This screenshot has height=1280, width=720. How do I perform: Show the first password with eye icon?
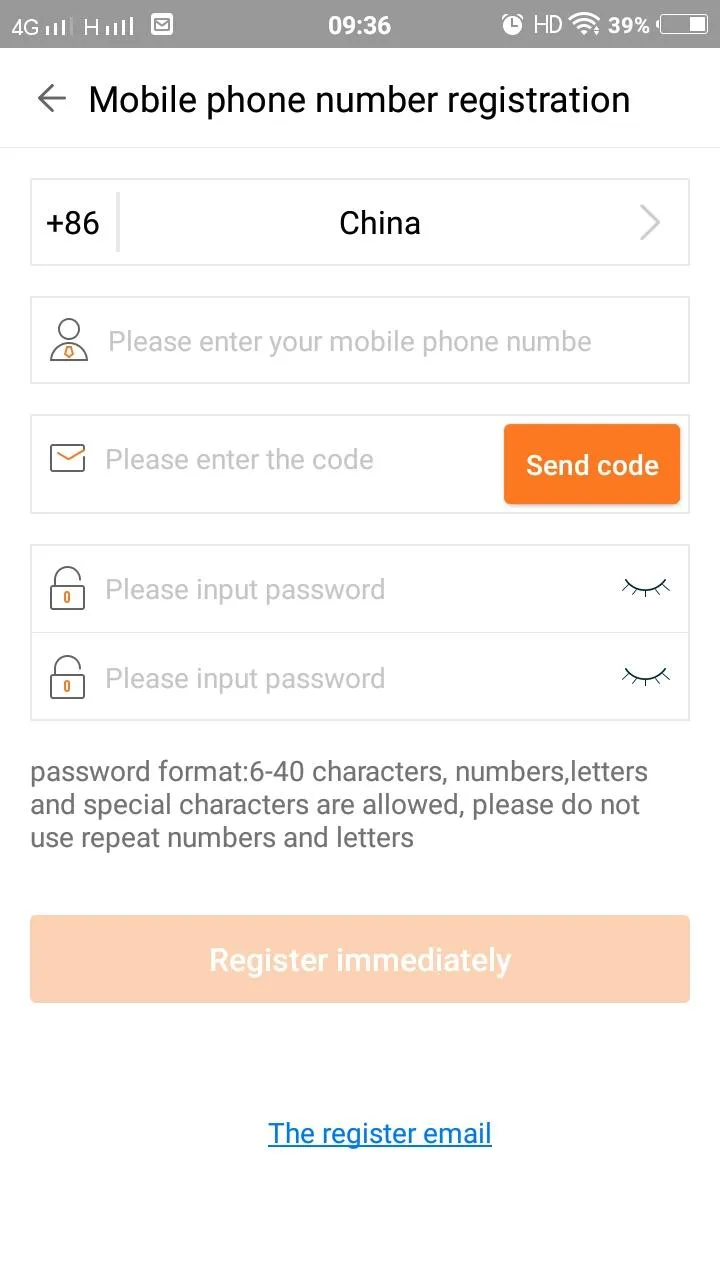645,587
